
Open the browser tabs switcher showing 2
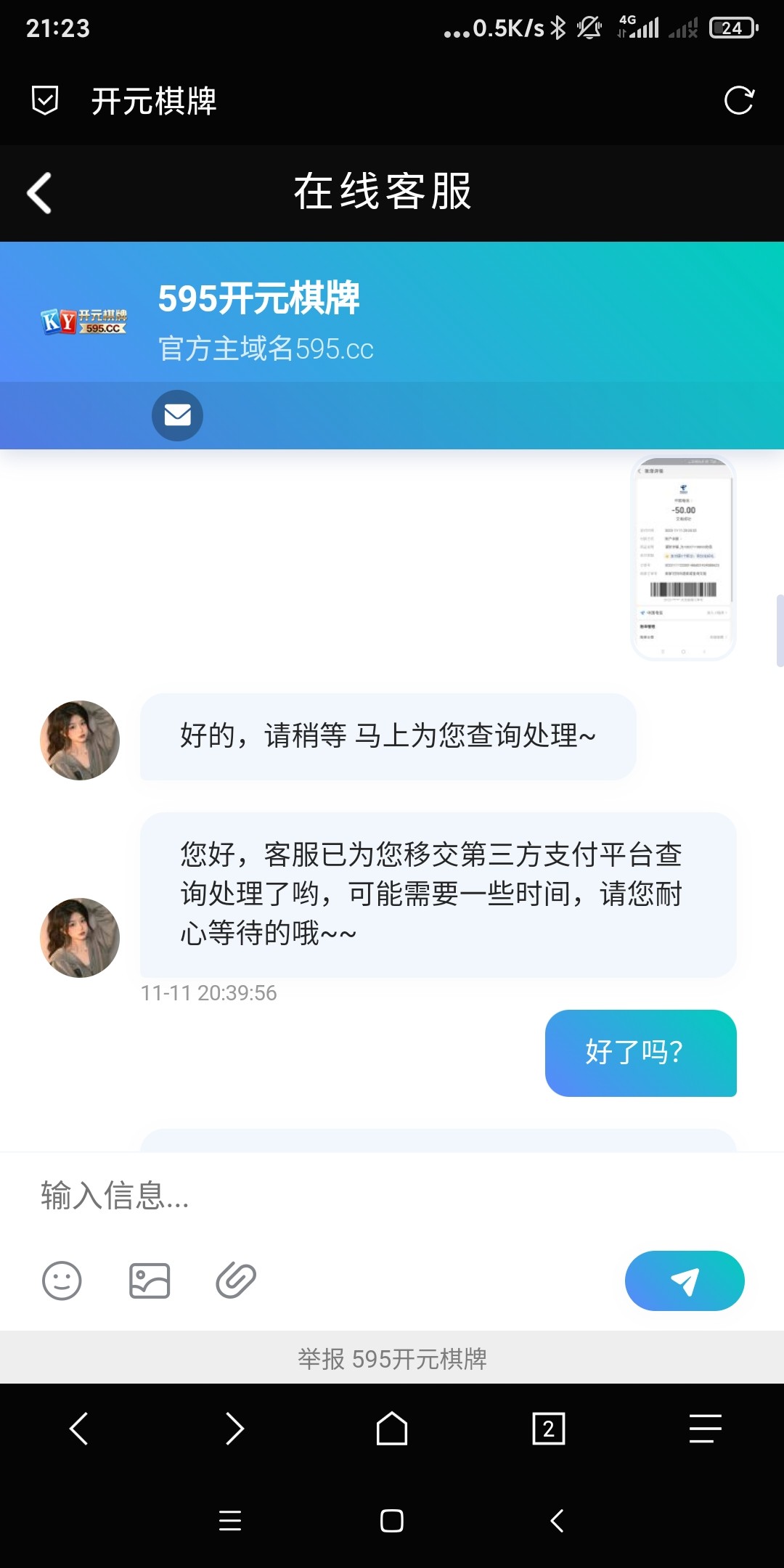[549, 1429]
